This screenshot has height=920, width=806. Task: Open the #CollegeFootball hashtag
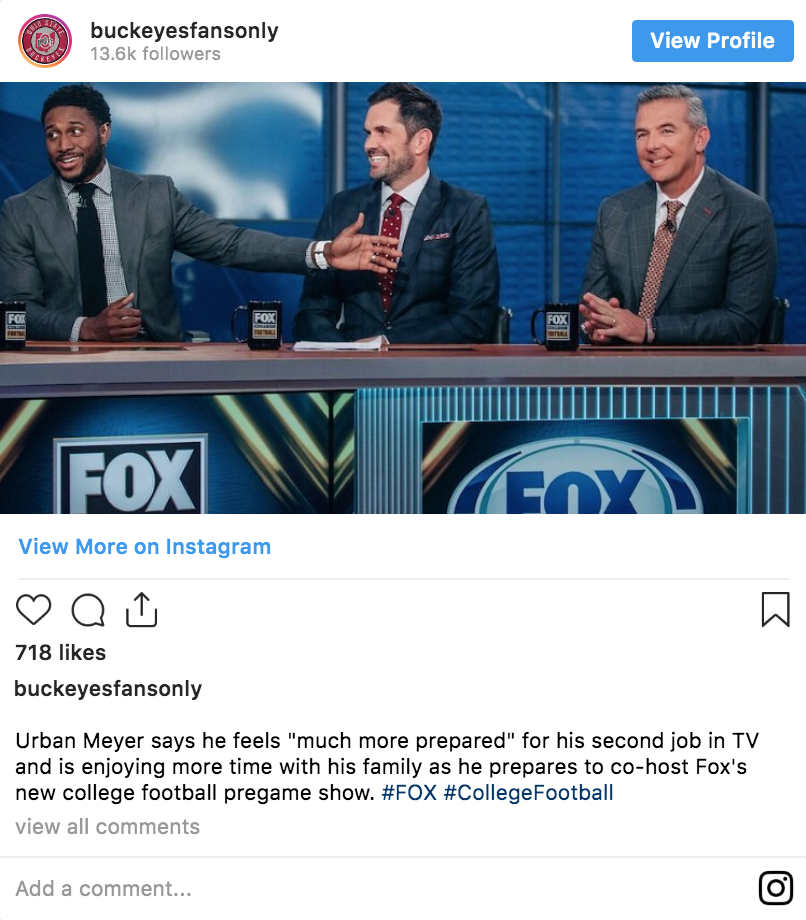528,794
